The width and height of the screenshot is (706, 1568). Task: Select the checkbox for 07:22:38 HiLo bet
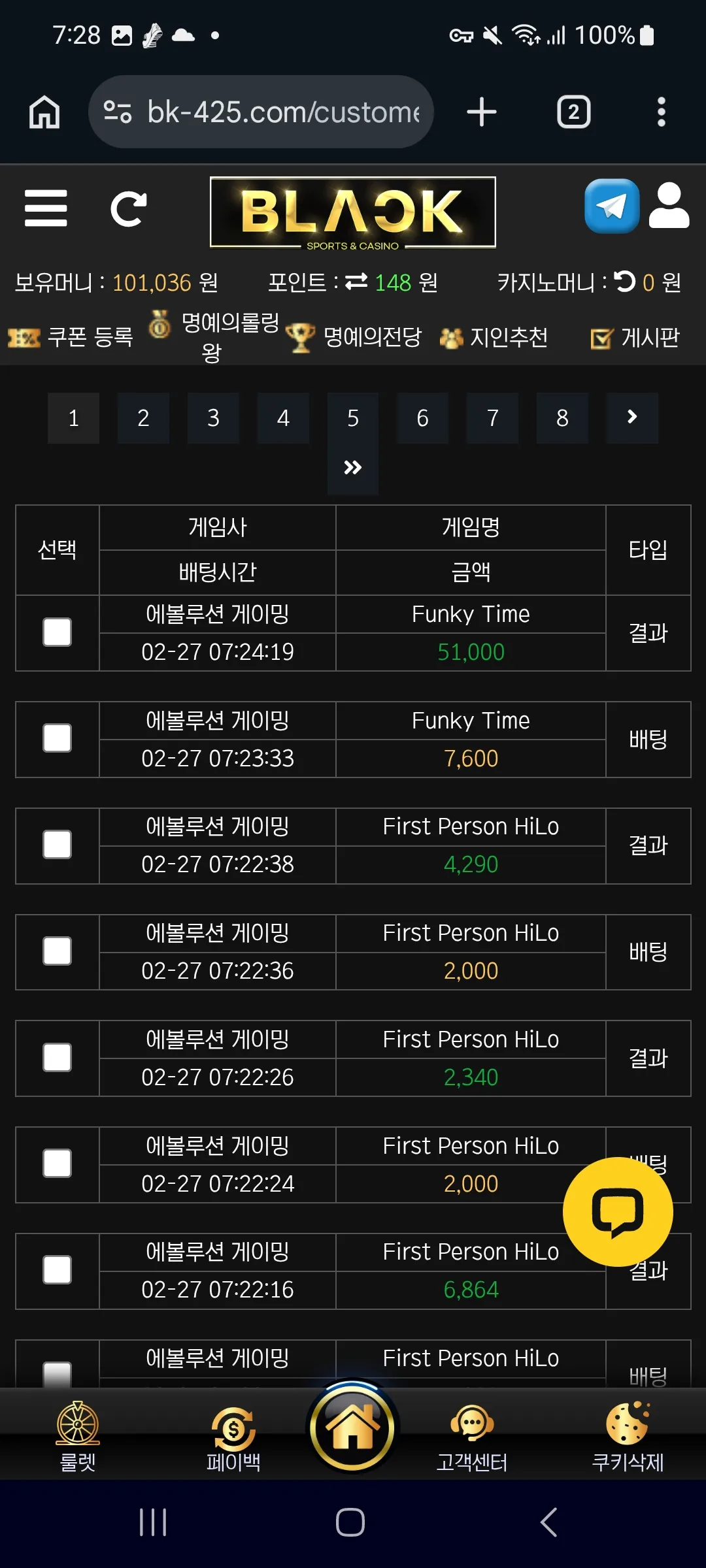click(x=57, y=845)
